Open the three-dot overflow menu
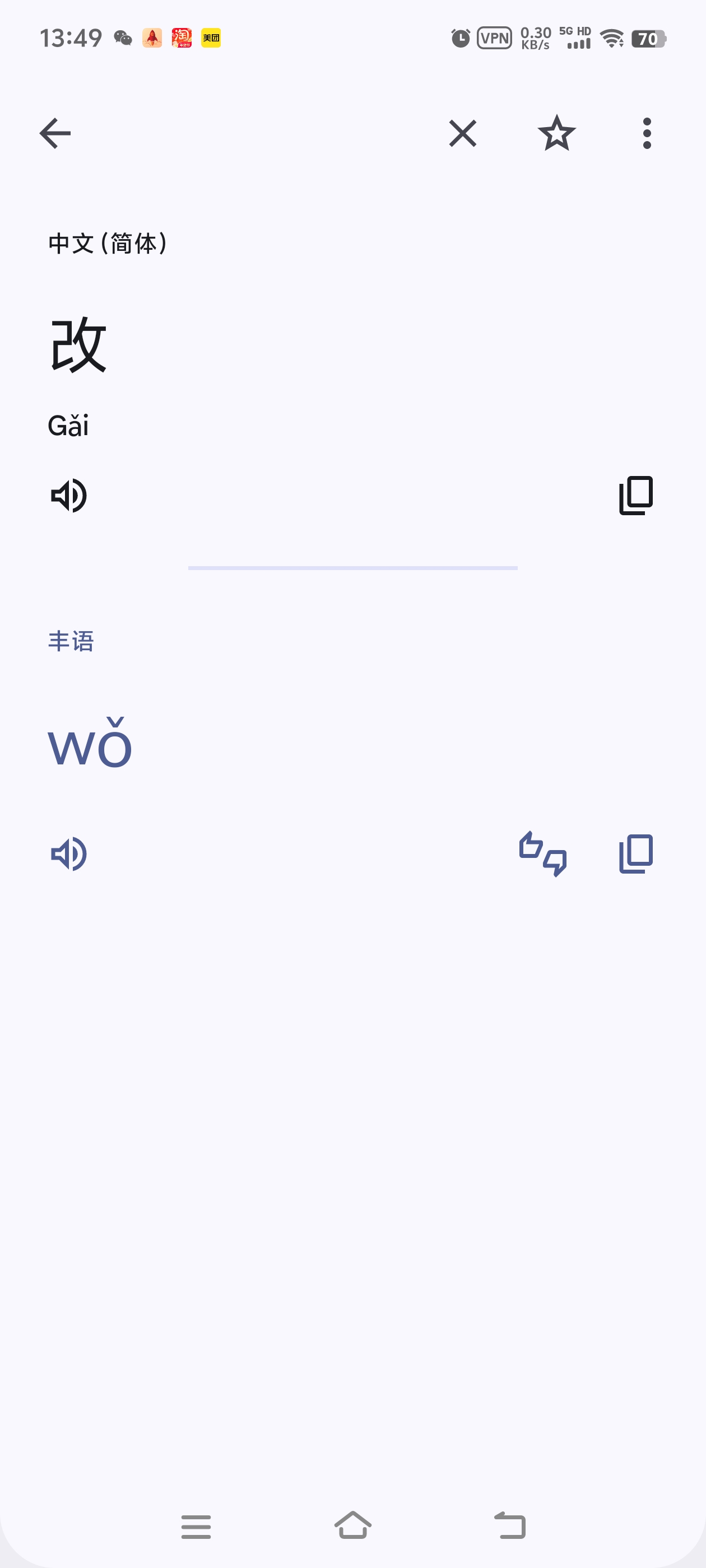 click(646, 133)
